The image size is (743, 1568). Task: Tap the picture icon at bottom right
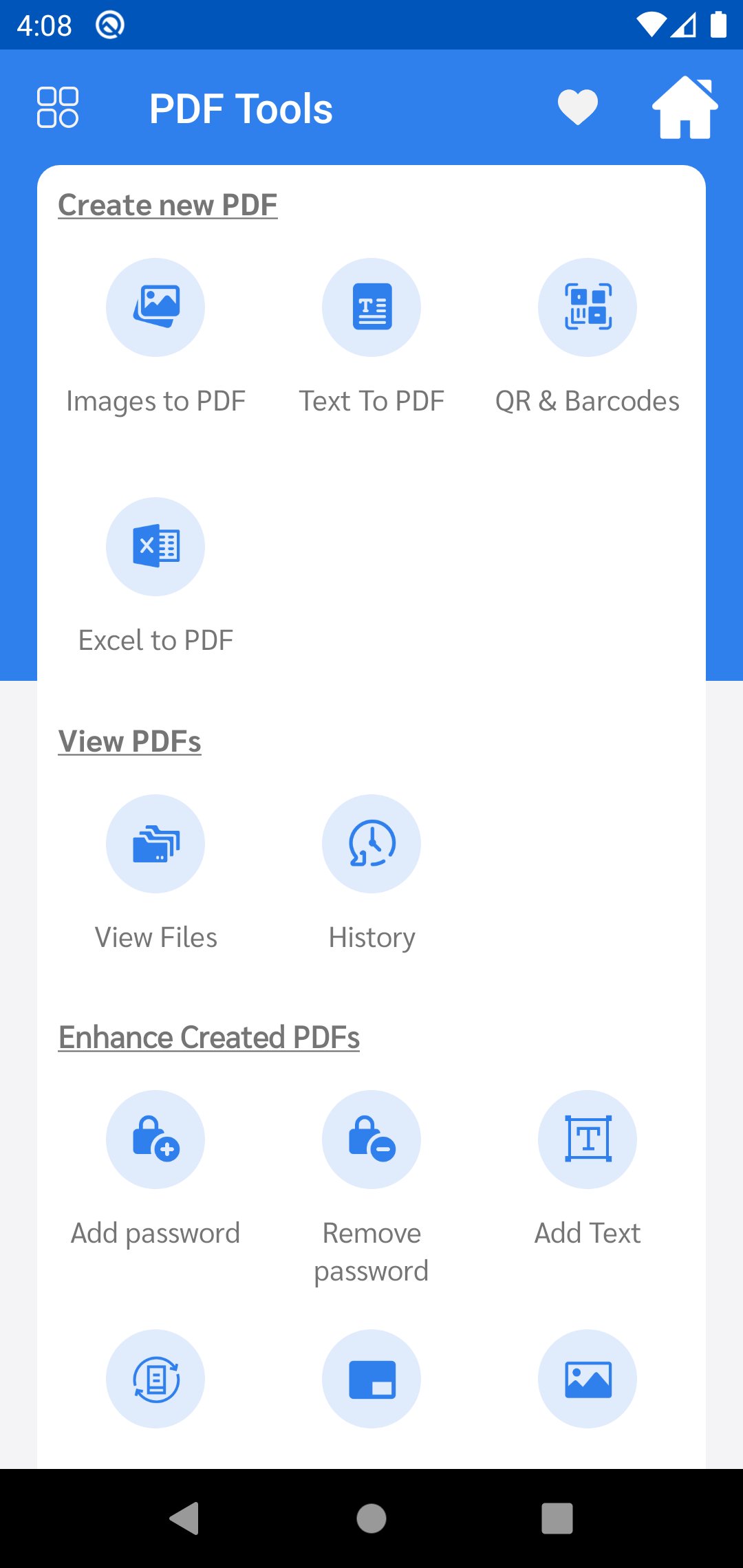click(587, 1379)
